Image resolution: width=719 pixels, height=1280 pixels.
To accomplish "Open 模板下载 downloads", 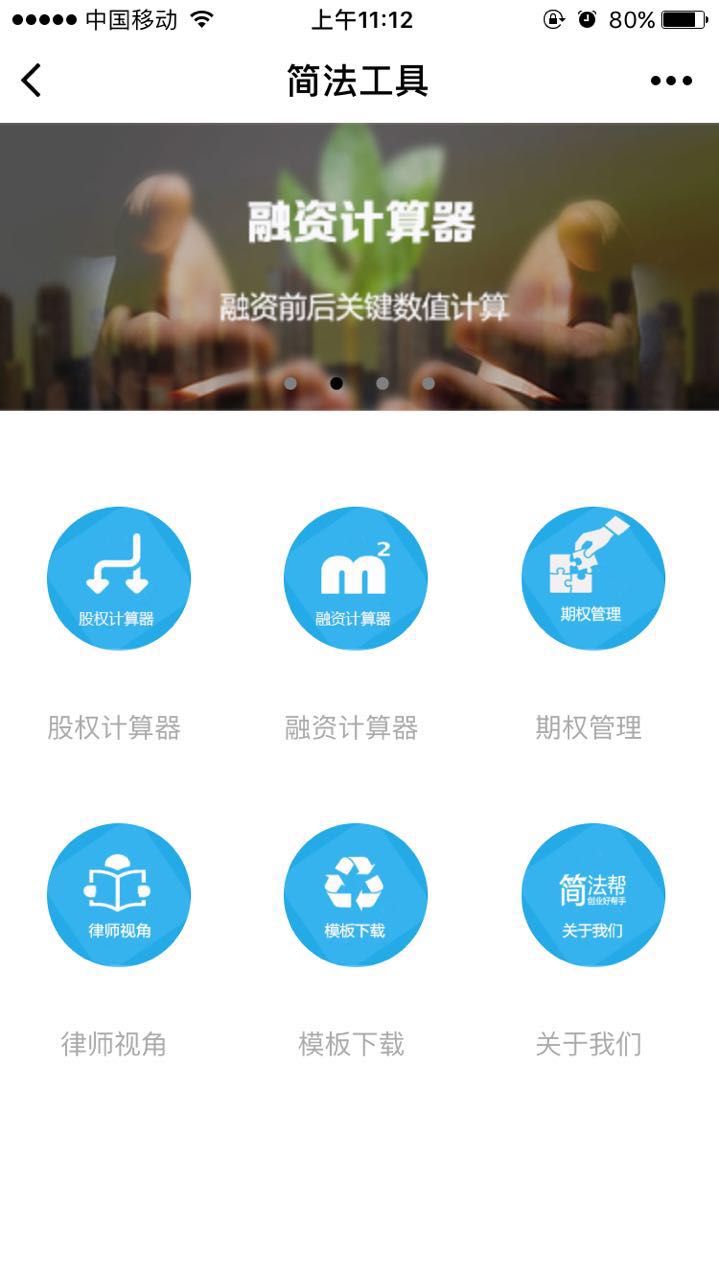I will [x=355, y=895].
